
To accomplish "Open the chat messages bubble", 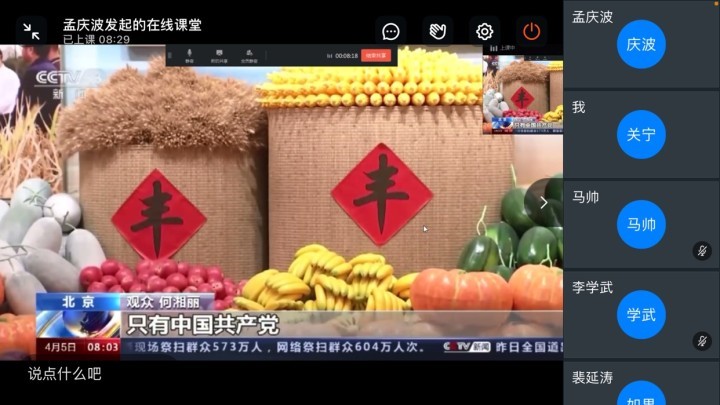I will click(391, 31).
